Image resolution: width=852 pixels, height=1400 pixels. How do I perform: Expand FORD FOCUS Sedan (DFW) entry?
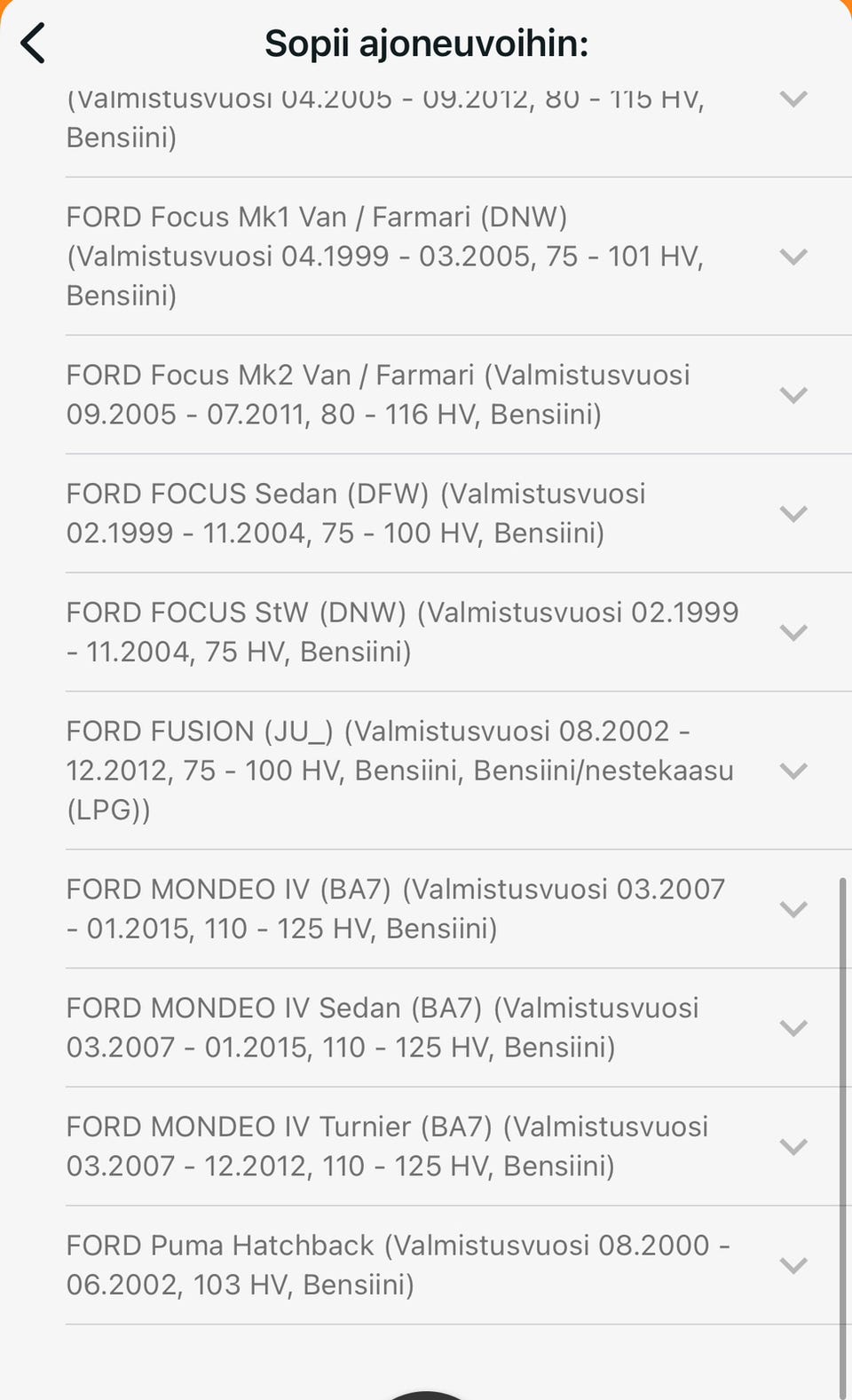[793, 514]
